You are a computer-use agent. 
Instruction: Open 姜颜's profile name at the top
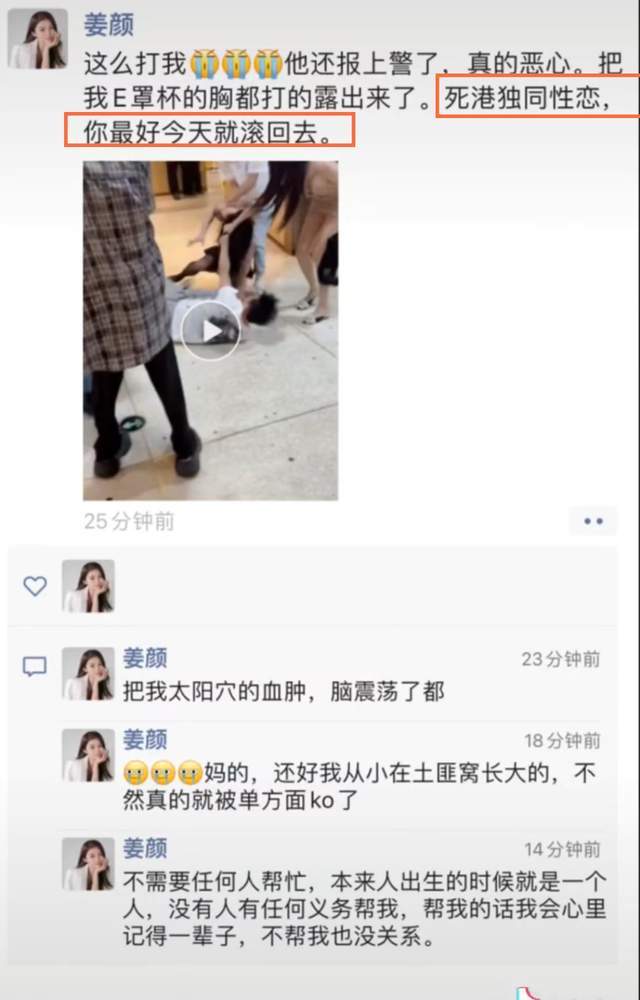coord(108,25)
